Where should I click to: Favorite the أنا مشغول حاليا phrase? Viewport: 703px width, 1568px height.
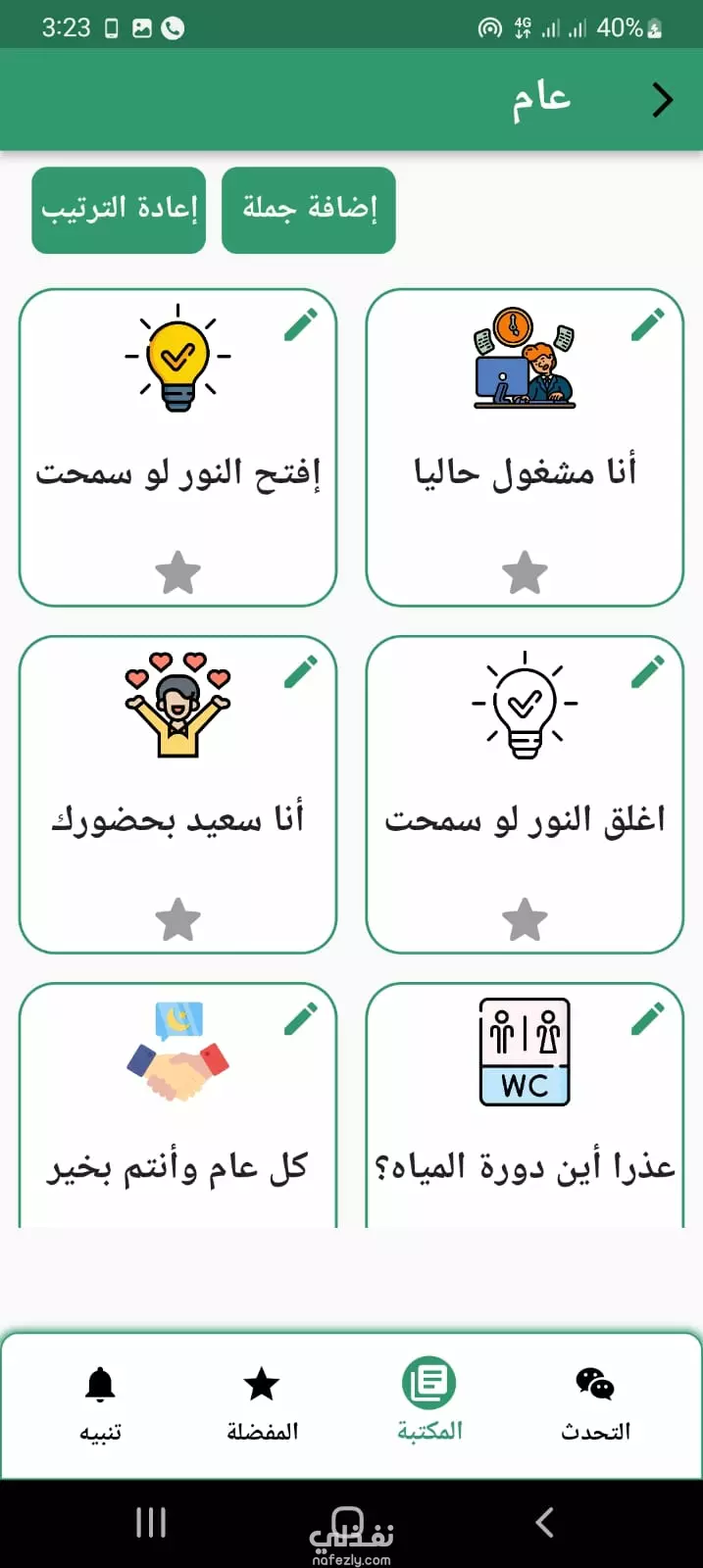[525, 572]
